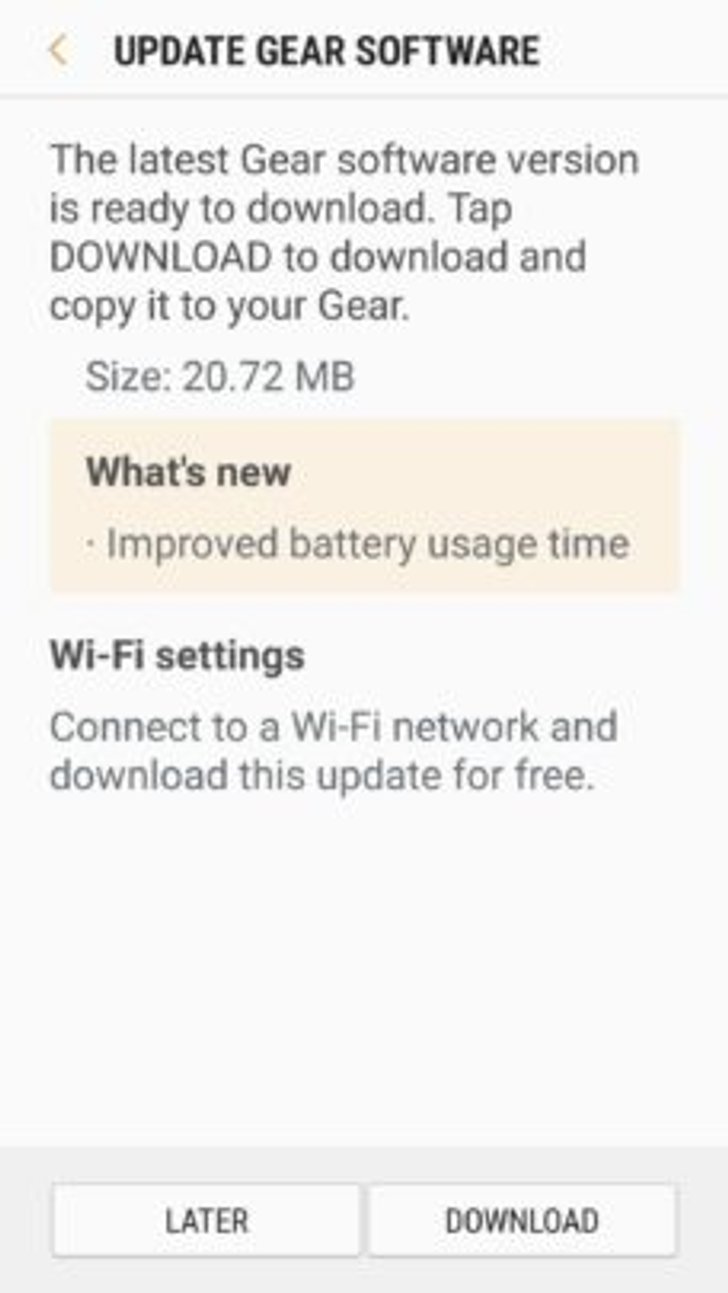
Task: Tap the LATER button
Action: click(206, 1220)
